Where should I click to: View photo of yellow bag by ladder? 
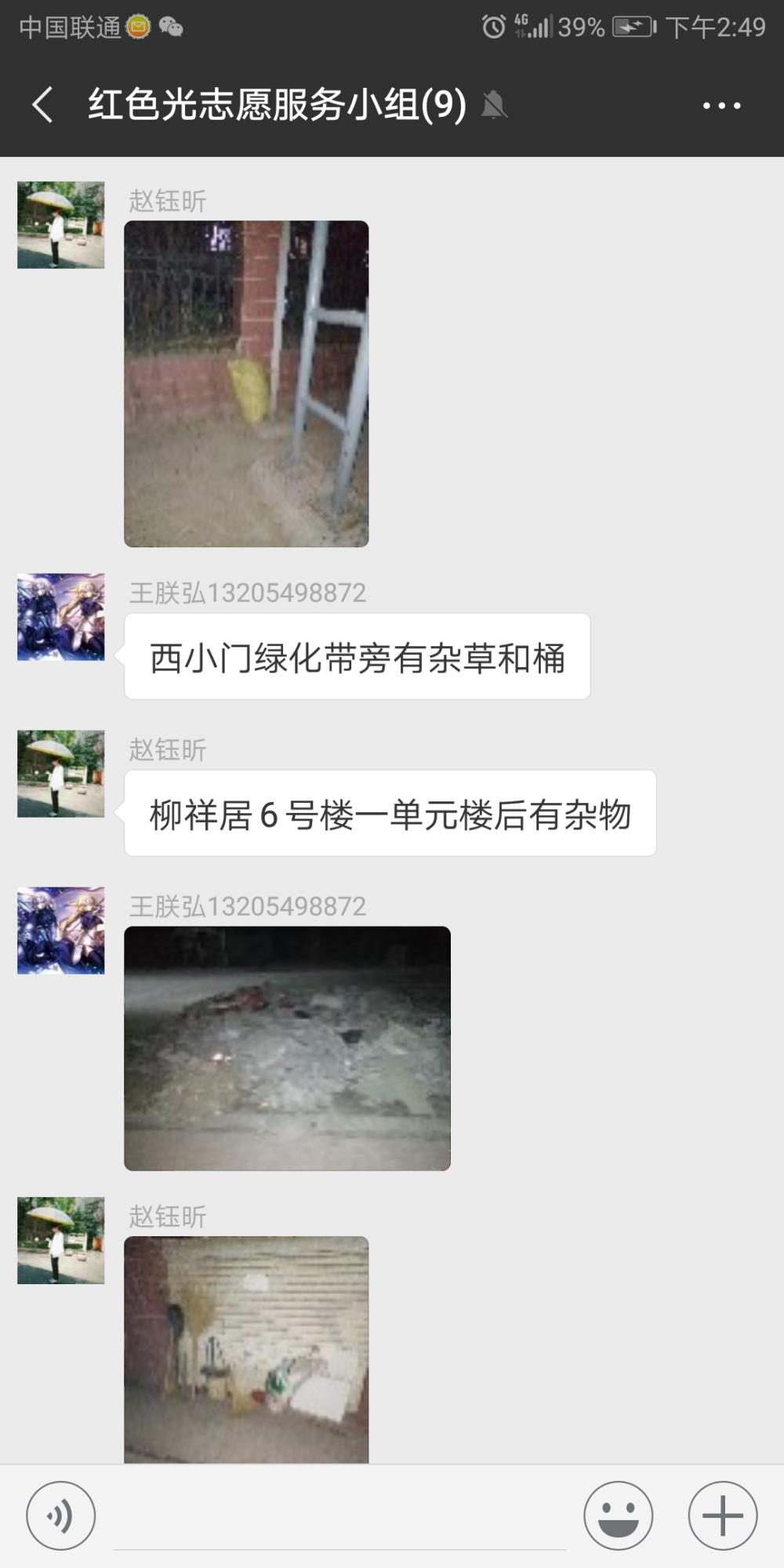[246, 383]
